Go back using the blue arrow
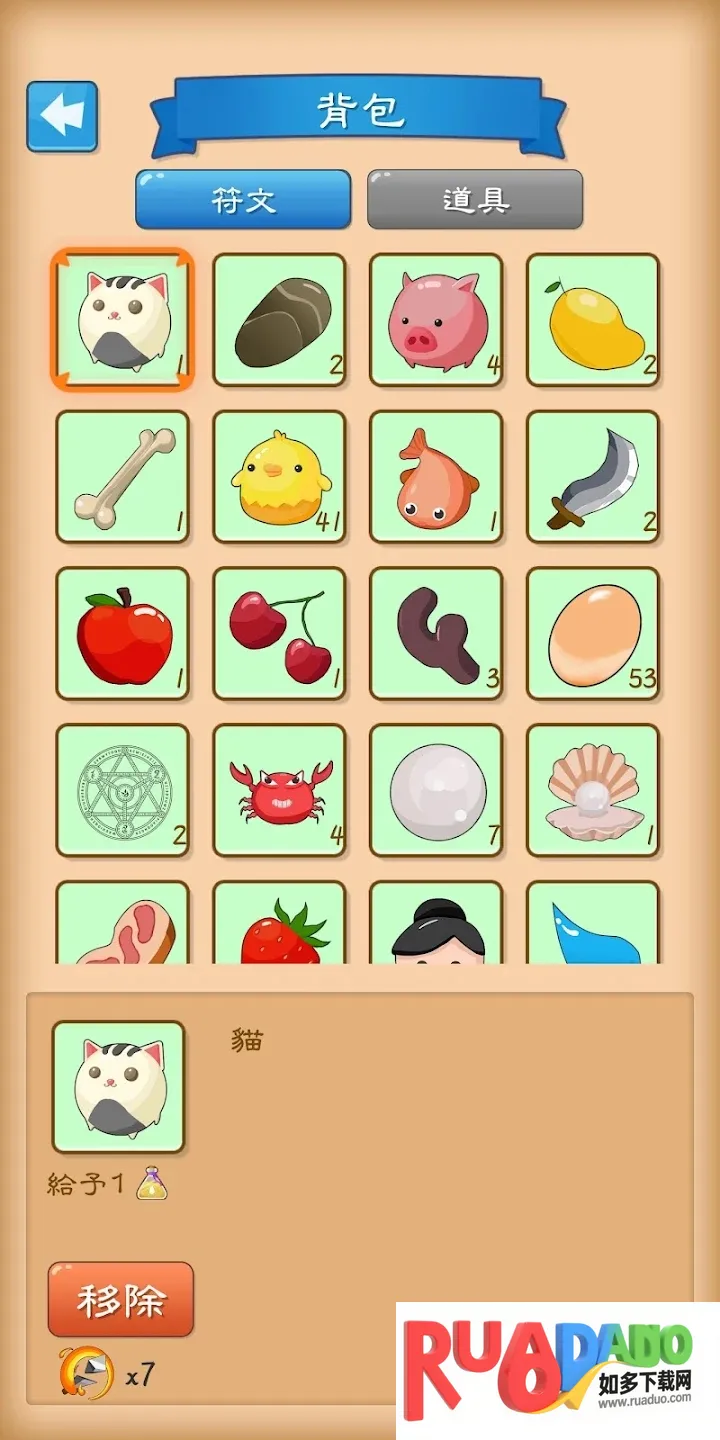The width and height of the screenshot is (720, 1440). pos(62,116)
